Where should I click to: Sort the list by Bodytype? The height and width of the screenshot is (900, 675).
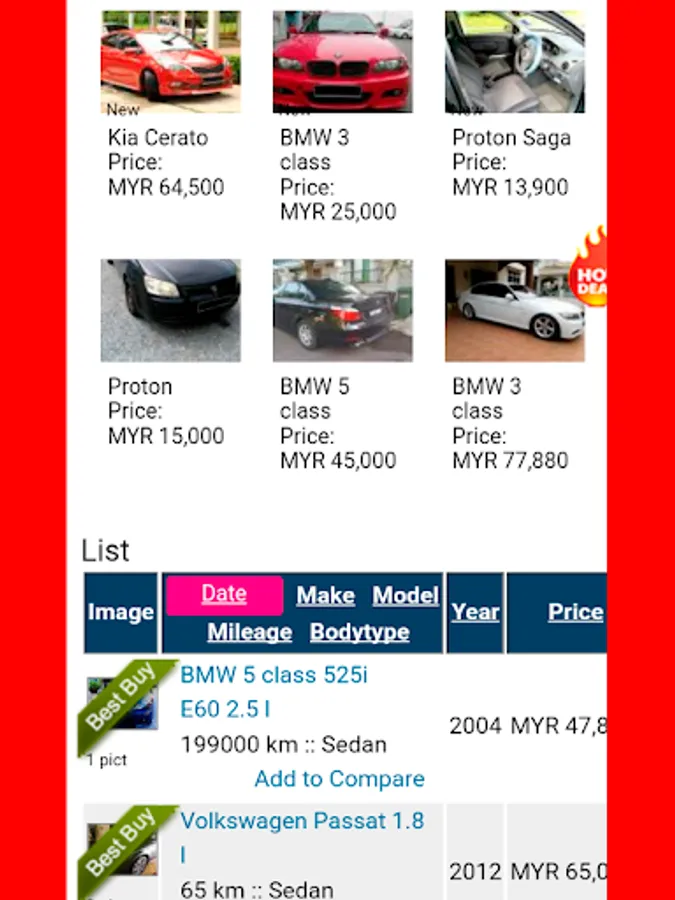tap(359, 632)
